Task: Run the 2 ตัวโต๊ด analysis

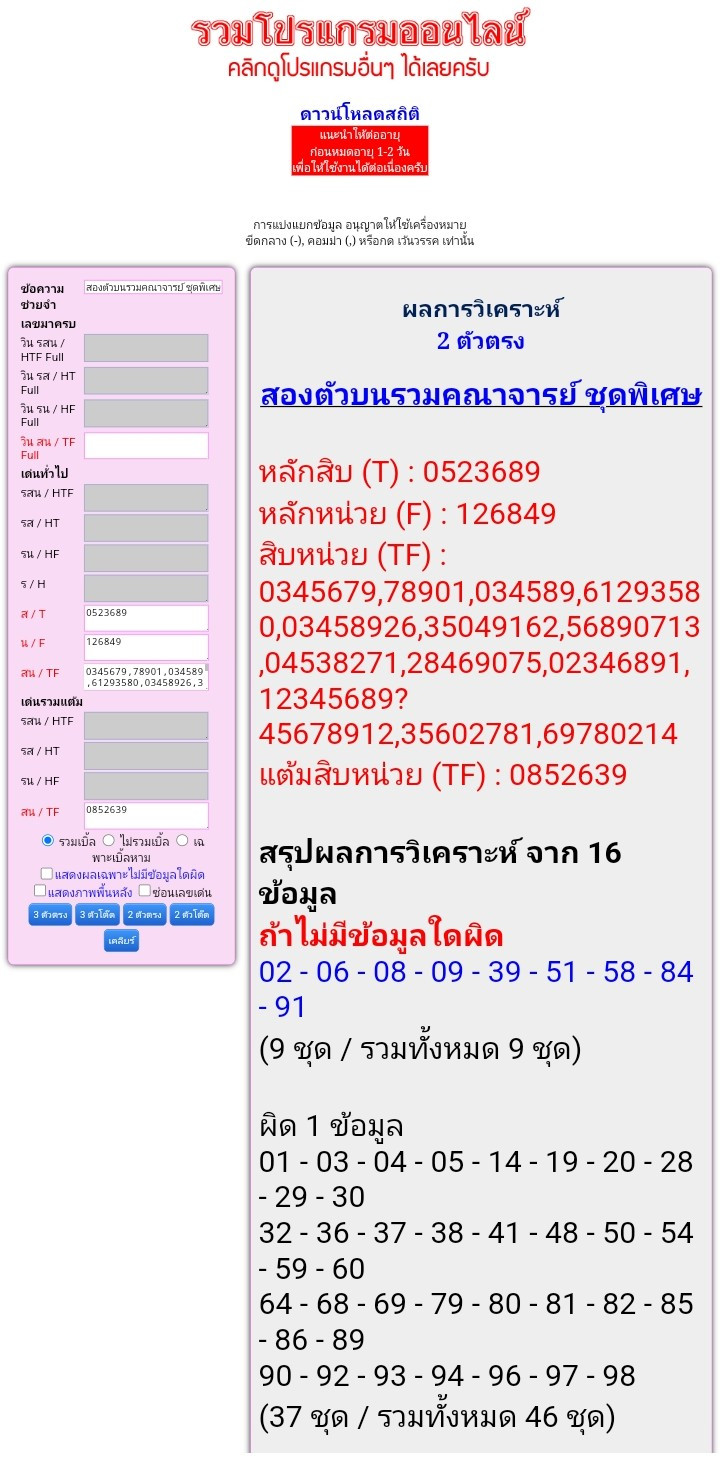Action: [x=192, y=914]
